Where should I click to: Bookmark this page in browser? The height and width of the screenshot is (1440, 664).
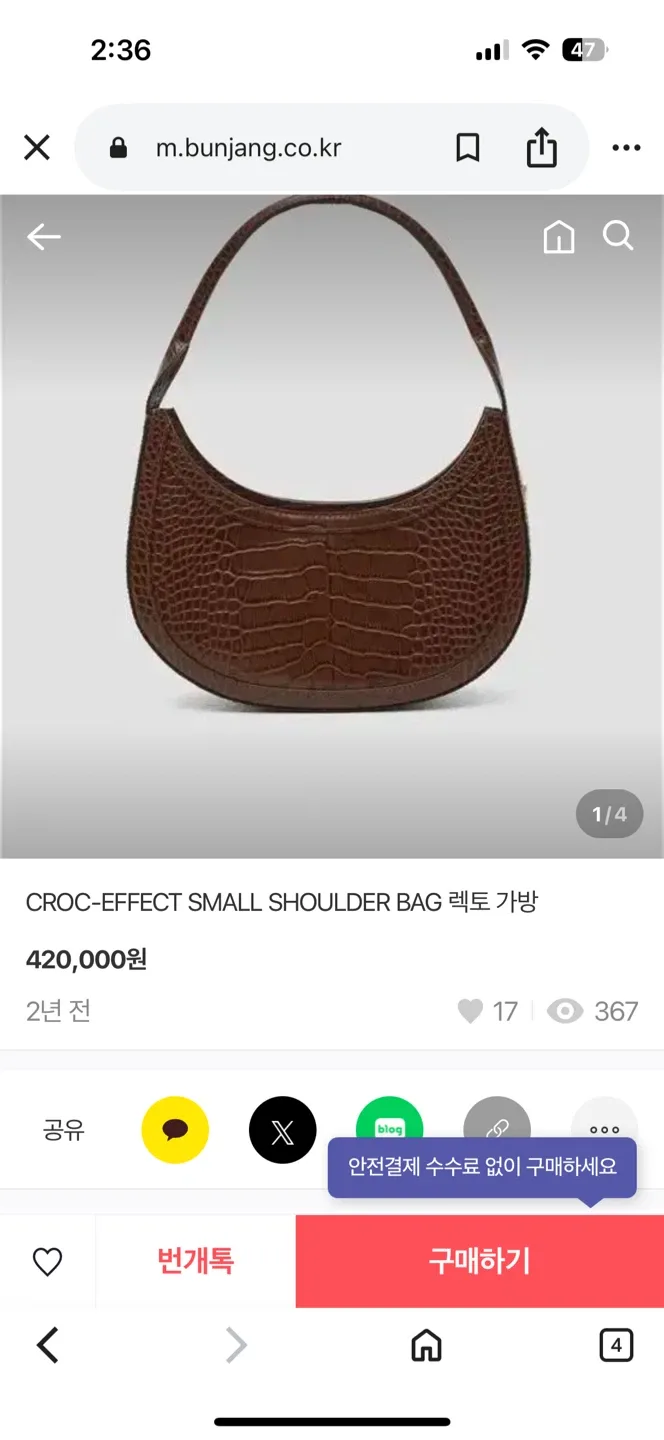tap(467, 149)
